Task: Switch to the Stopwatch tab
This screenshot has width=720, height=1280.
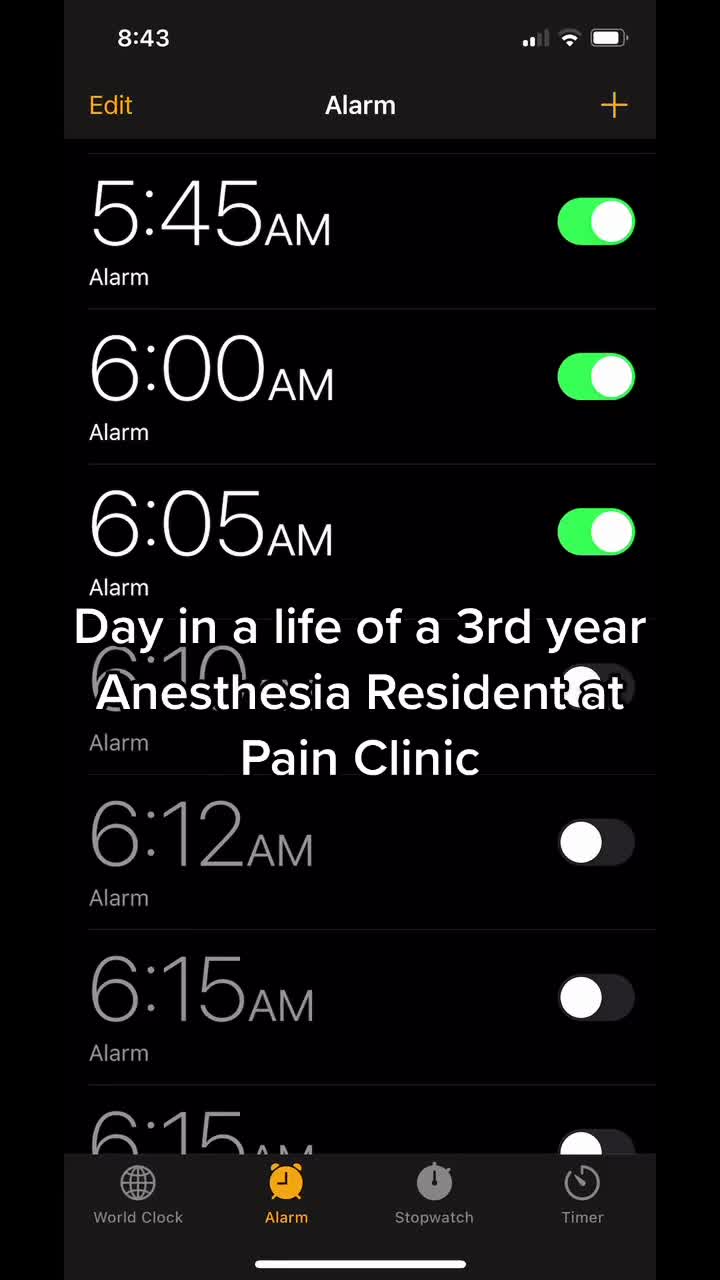Action: pyautogui.click(x=434, y=1194)
